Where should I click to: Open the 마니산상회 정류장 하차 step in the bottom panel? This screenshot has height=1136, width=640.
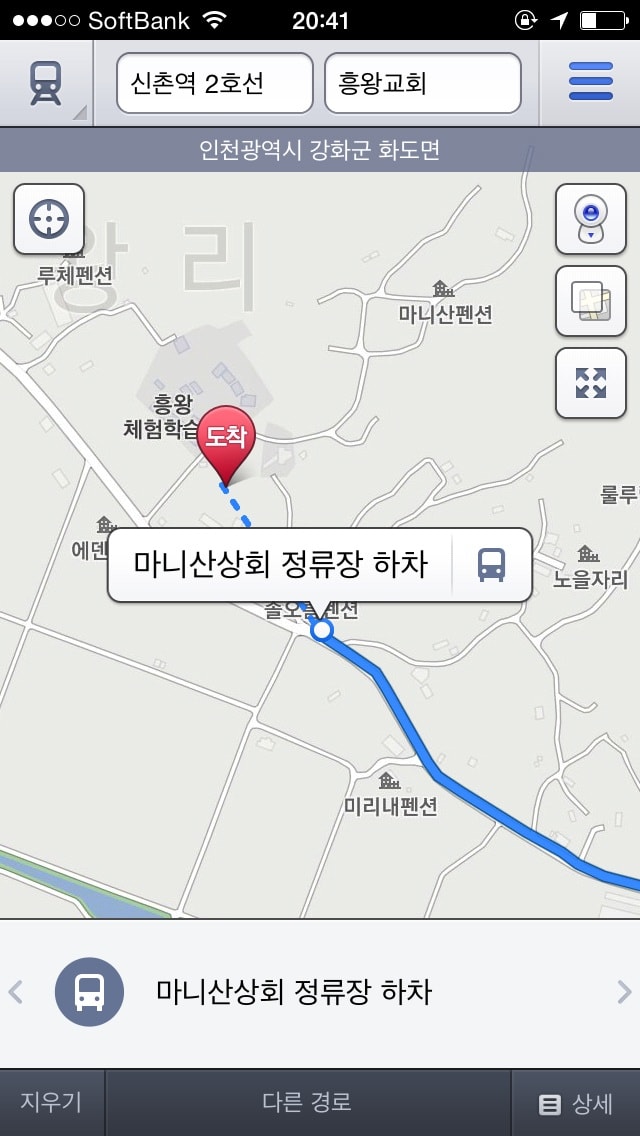294,992
